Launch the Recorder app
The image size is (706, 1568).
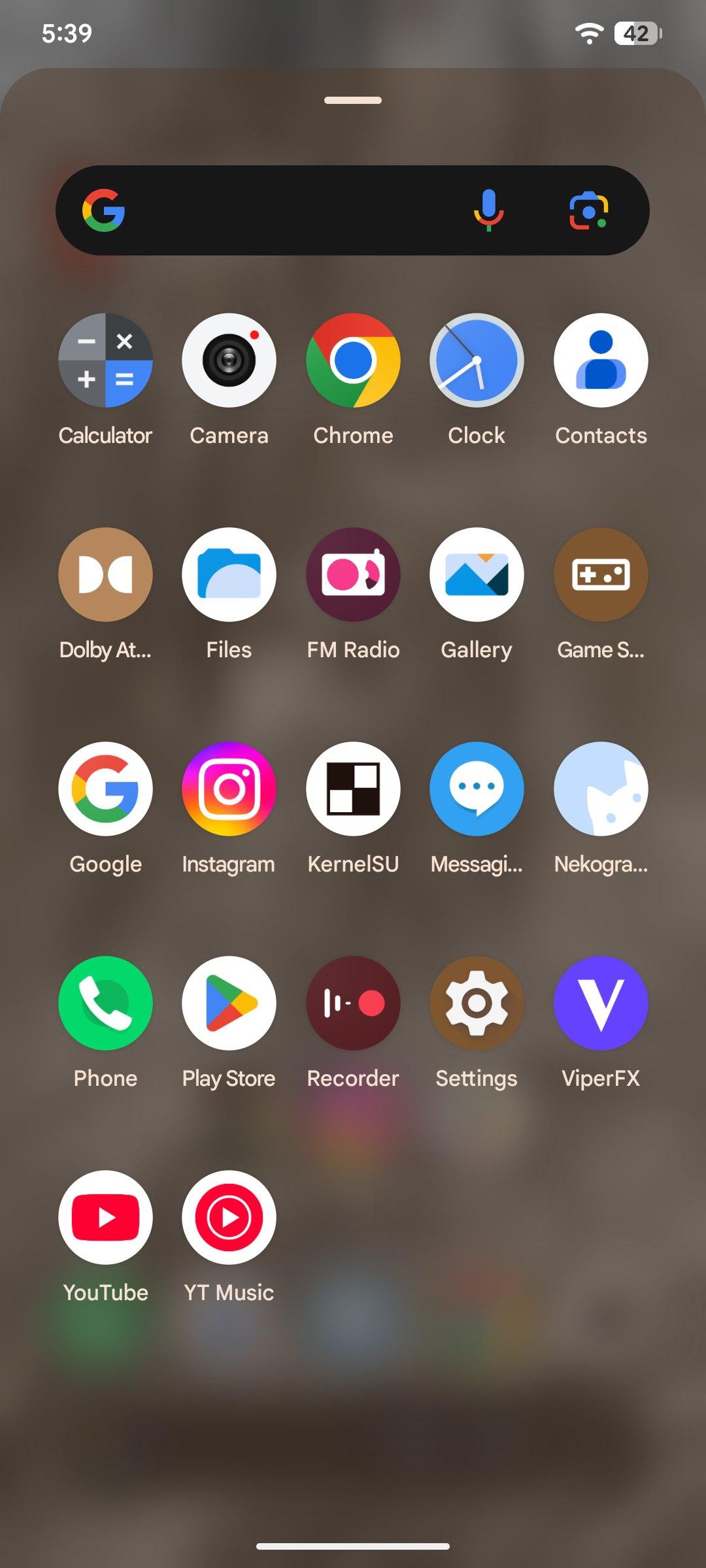(x=353, y=1004)
